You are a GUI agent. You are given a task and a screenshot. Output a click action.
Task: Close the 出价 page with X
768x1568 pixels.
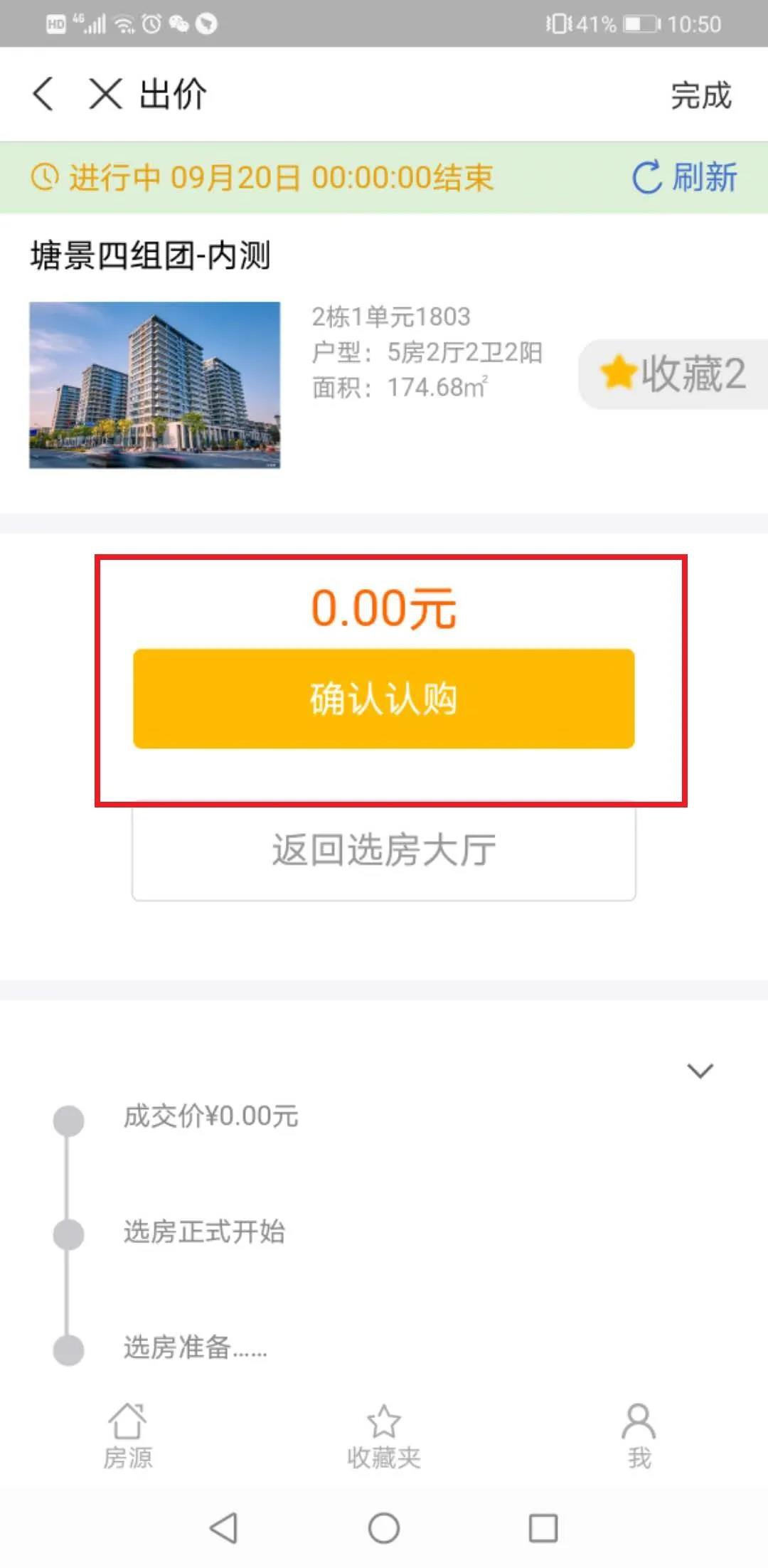(x=105, y=94)
